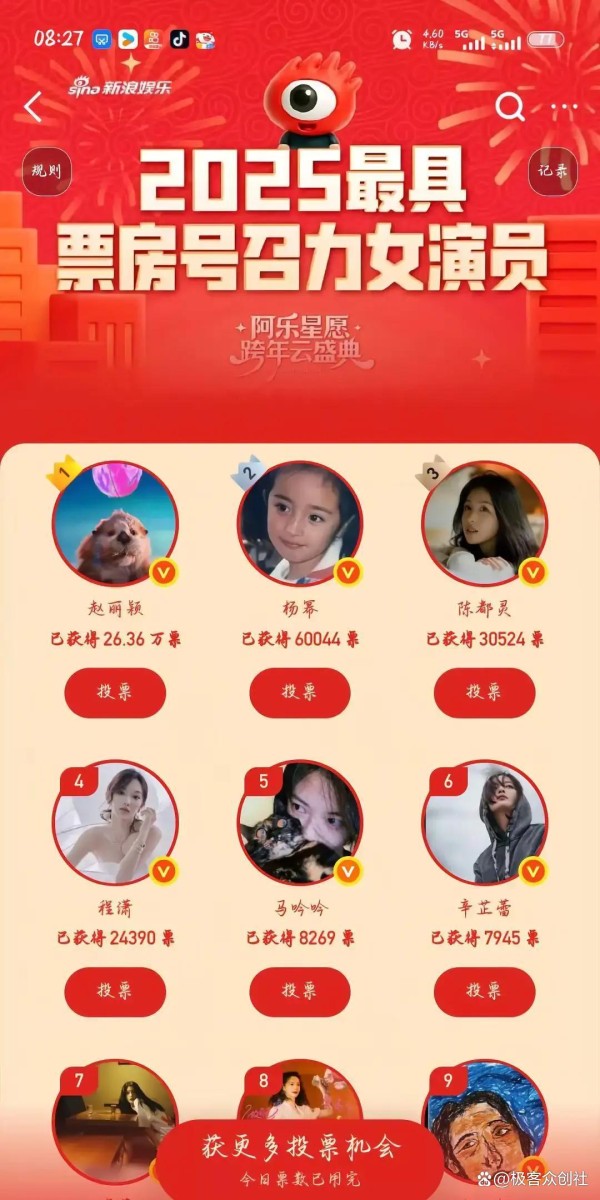600x1200 pixels.
Task: Open 赵丽颖's avatar profile
Action: 115,523
